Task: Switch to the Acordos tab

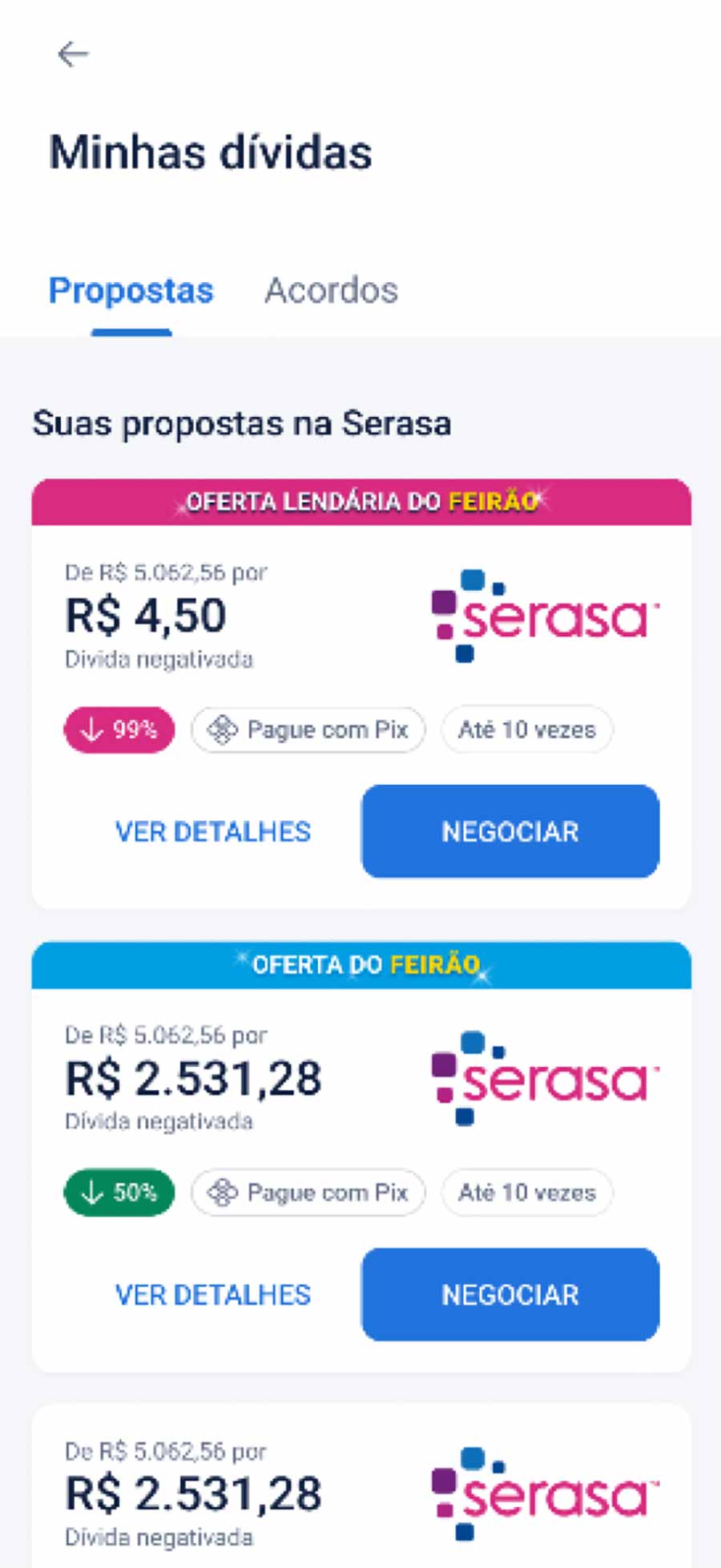Action: tap(331, 290)
